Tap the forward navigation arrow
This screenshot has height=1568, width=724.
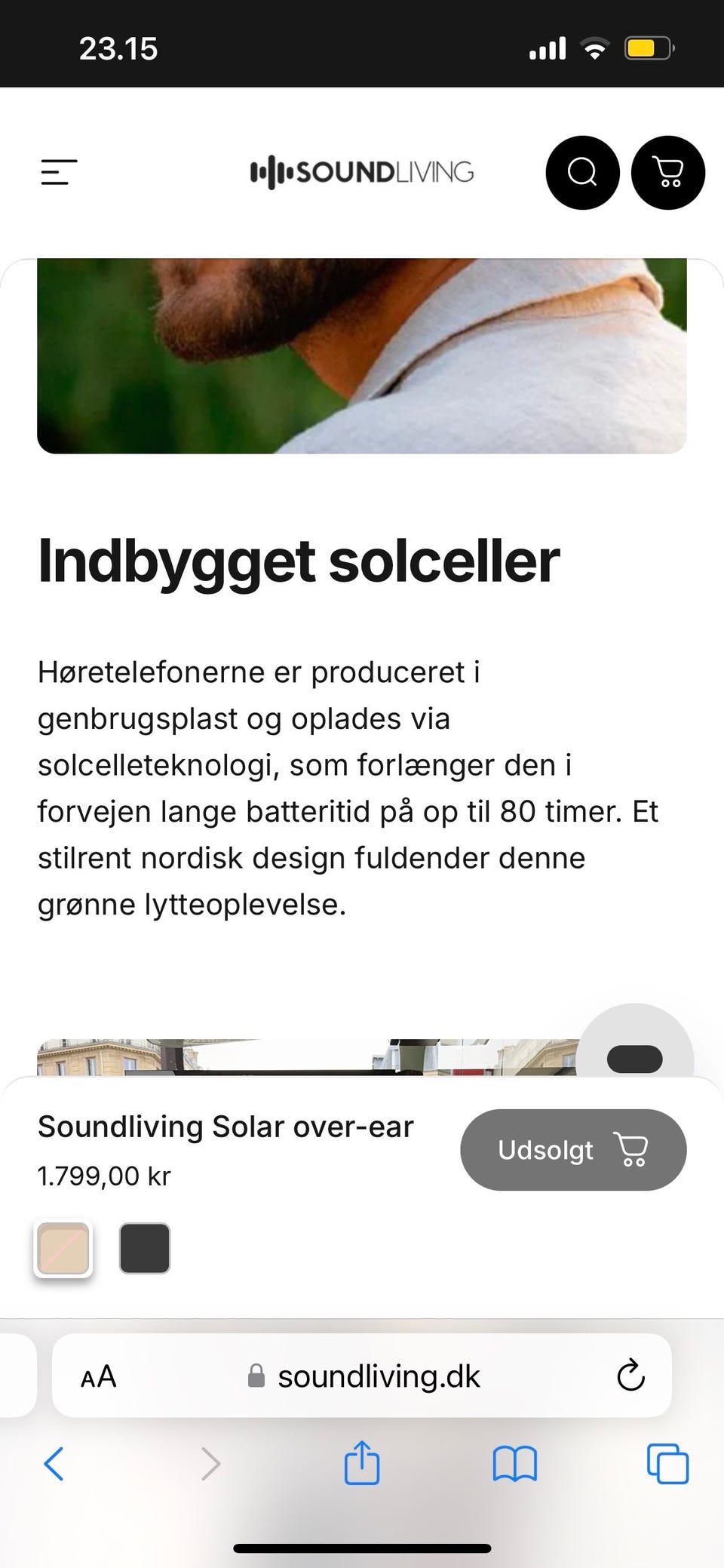point(210,1464)
